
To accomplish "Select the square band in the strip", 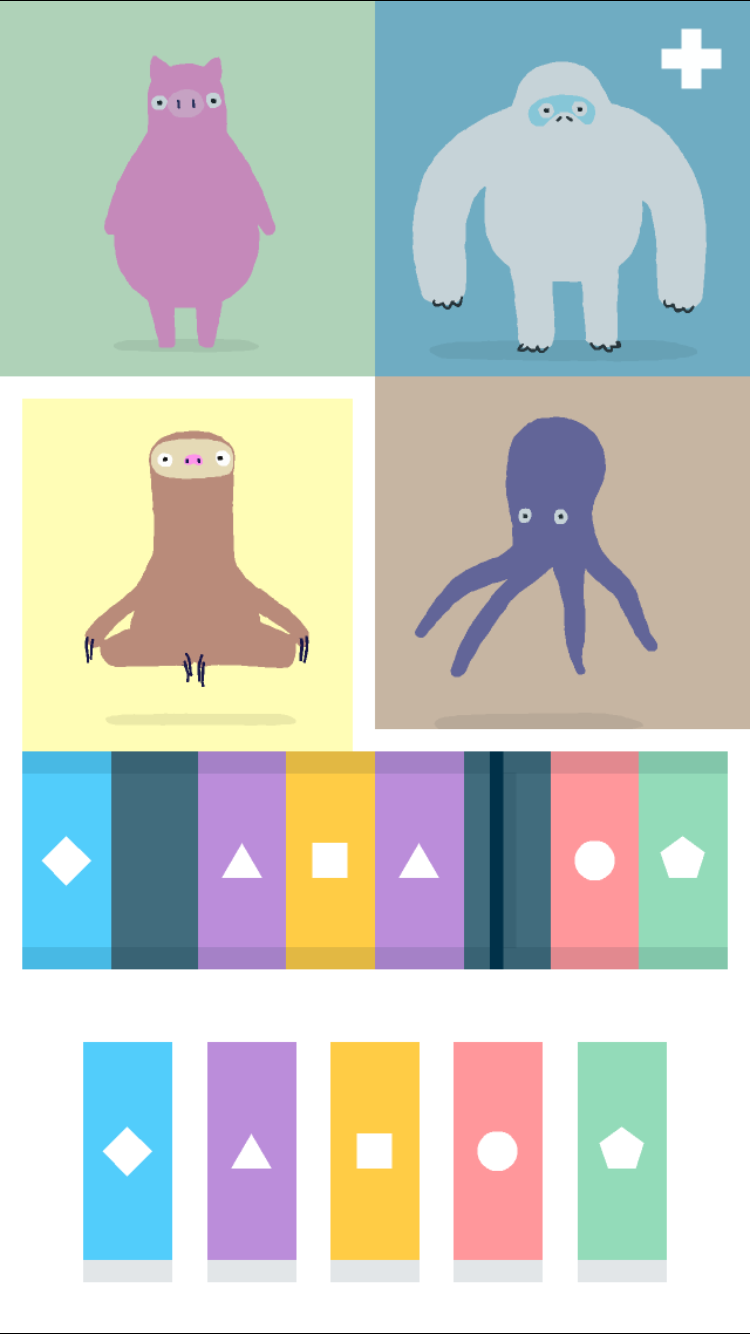I will 330,858.
